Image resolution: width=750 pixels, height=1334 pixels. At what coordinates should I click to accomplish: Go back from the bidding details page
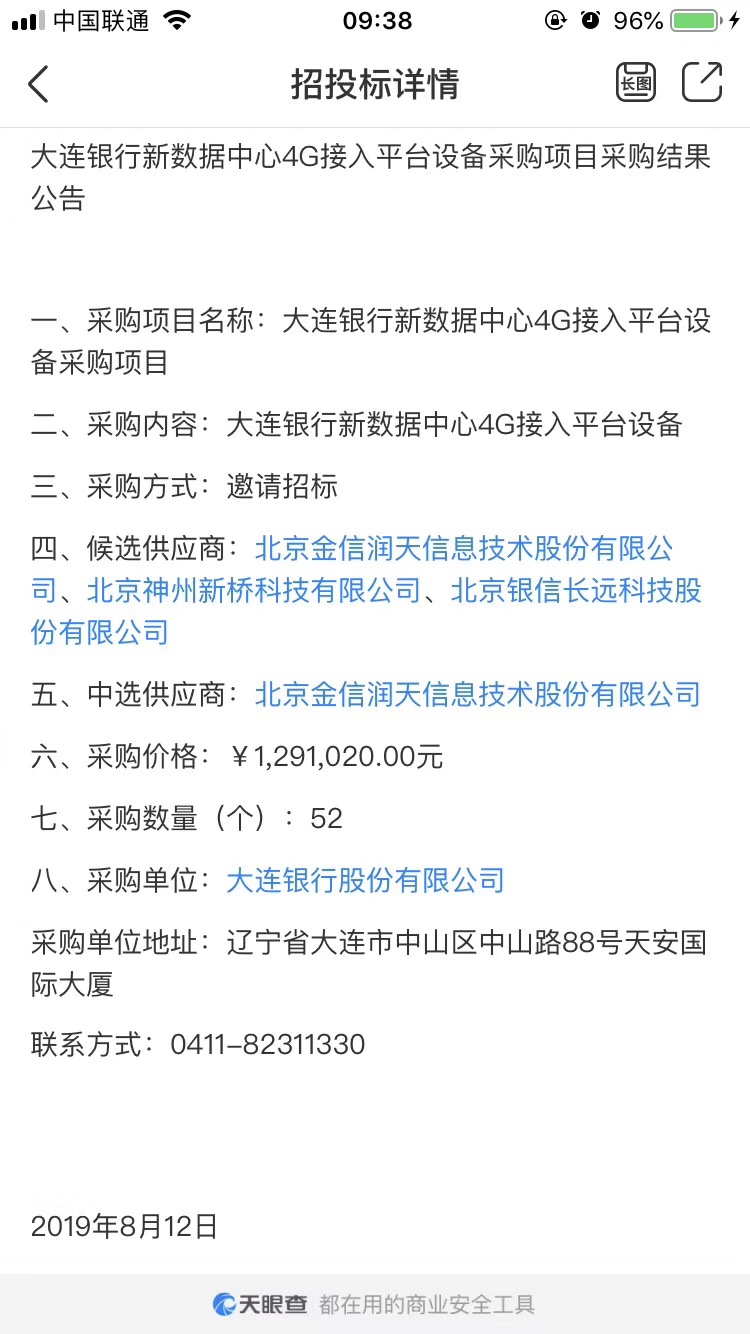(38, 83)
